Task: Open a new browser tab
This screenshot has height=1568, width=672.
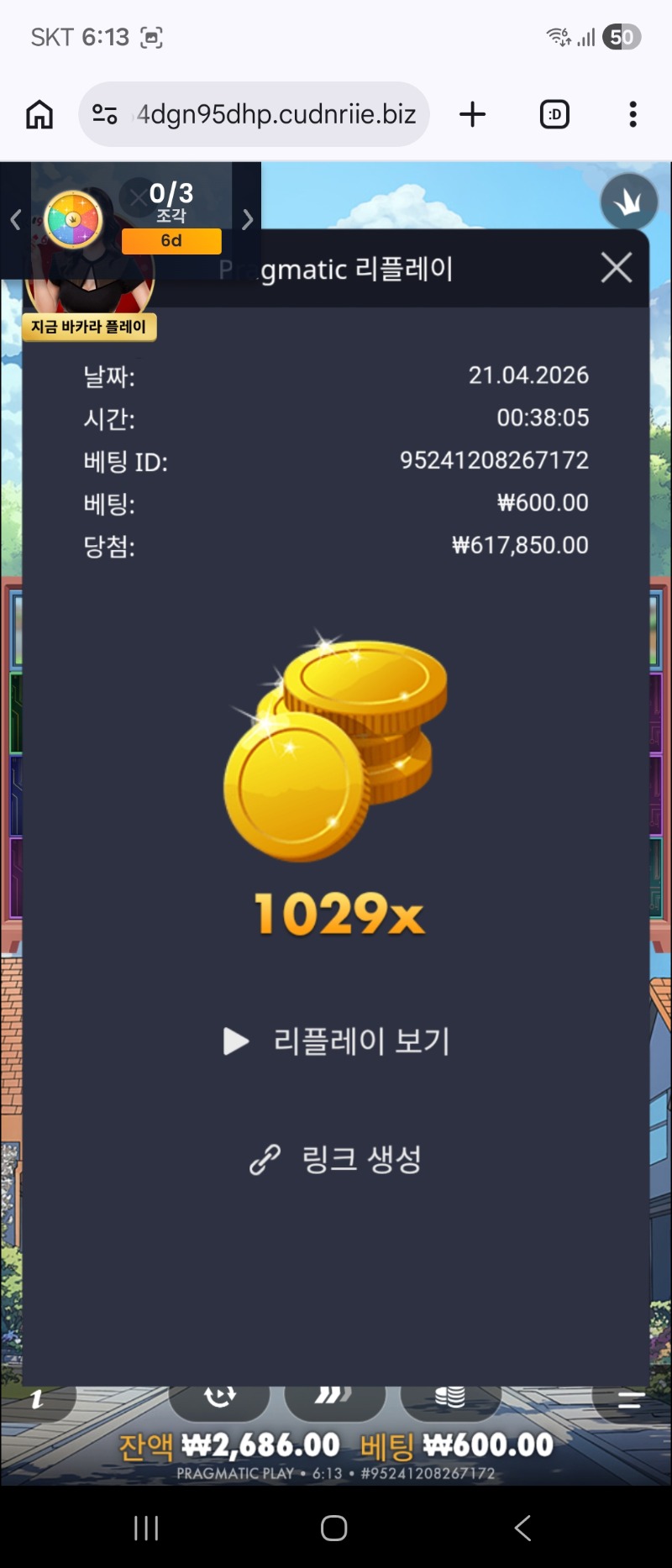Action: coord(473,114)
